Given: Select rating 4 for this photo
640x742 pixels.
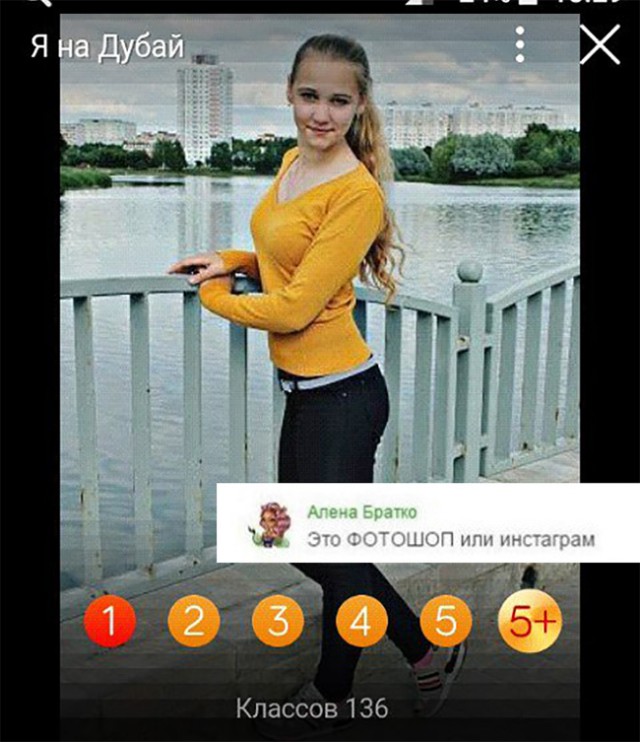Looking at the screenshot, I should (361, 623).
